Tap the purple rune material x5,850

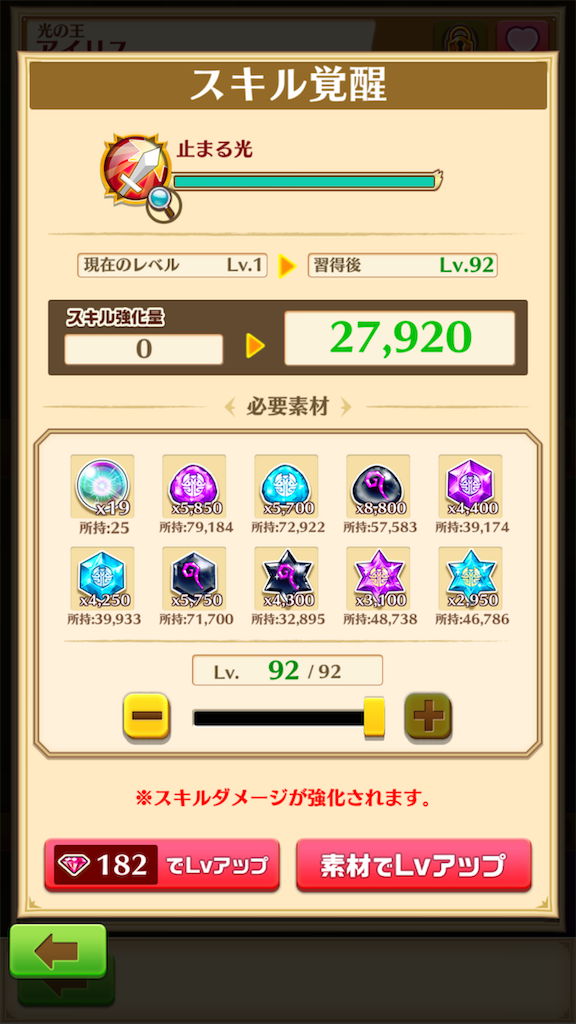(x=194, y=486)
